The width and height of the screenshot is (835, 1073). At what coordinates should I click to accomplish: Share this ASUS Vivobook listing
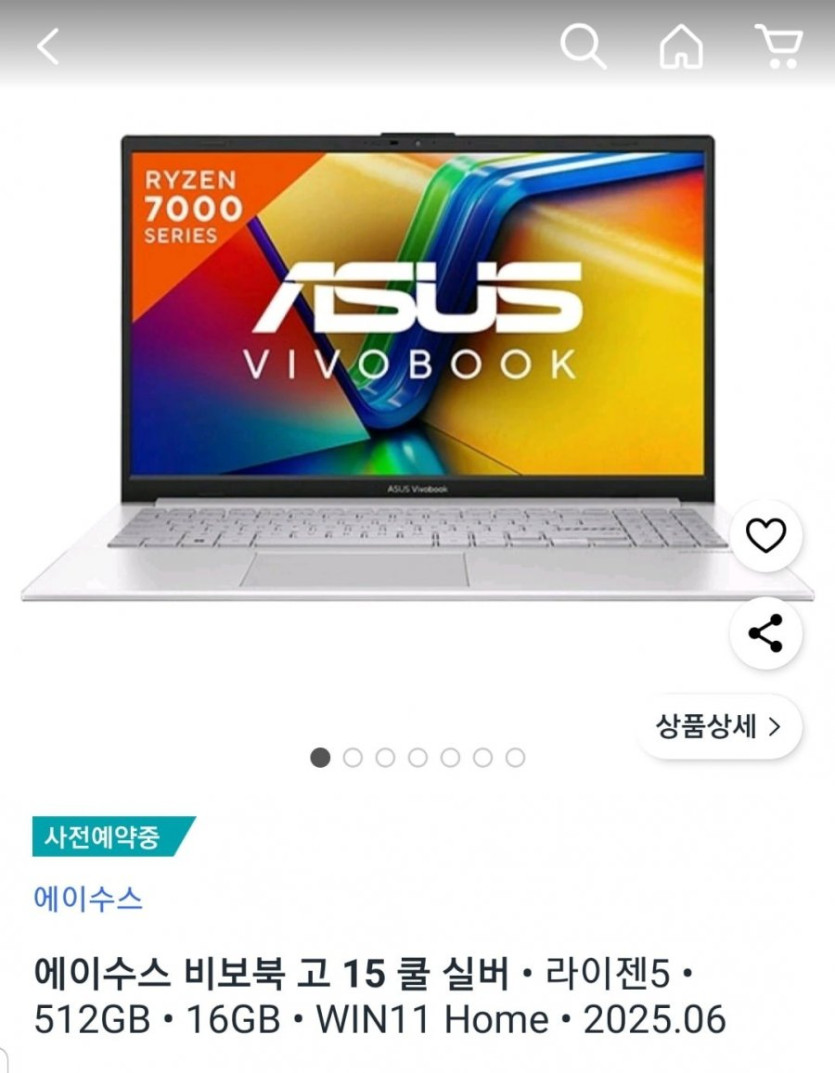(766, 633)
